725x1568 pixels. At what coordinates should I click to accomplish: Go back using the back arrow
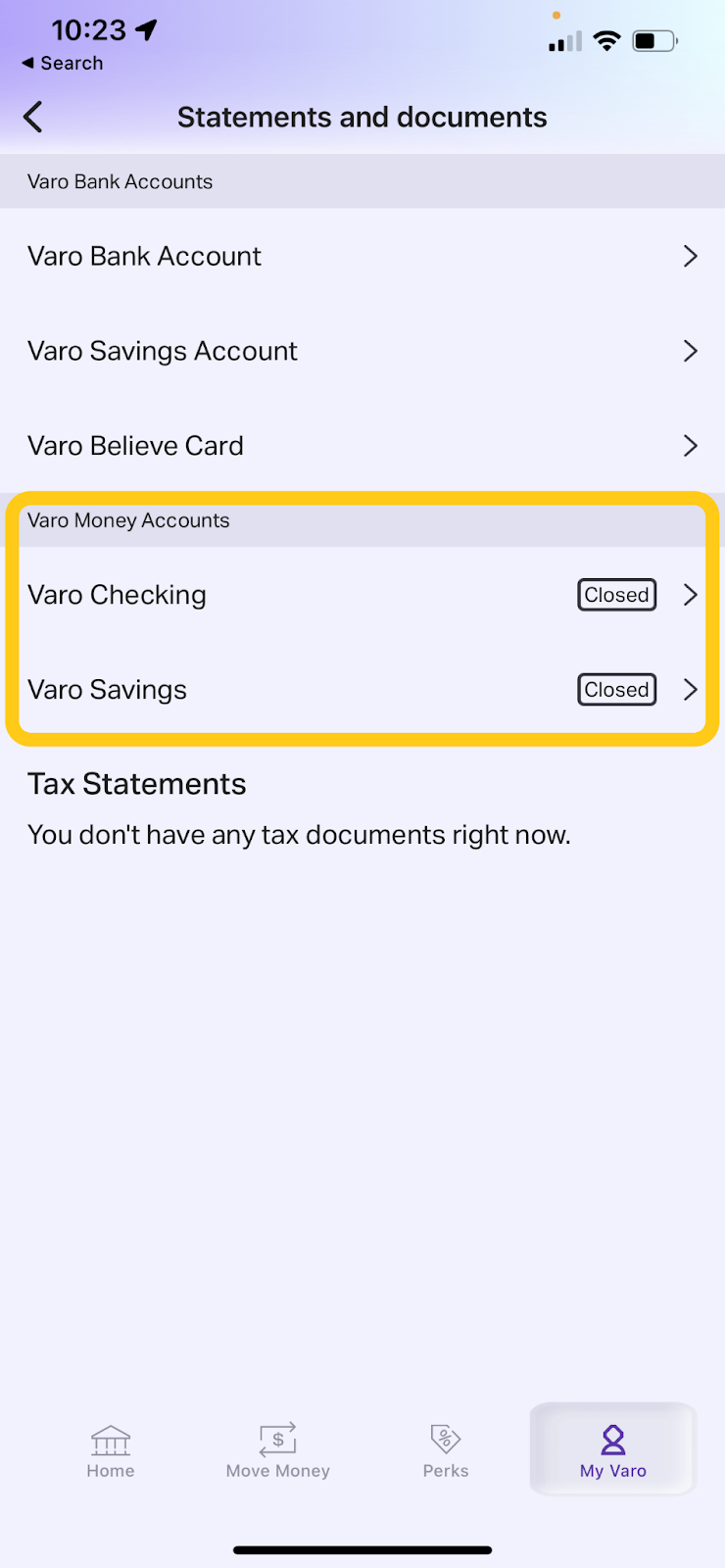pyautogui.click(x=33, y=118)
